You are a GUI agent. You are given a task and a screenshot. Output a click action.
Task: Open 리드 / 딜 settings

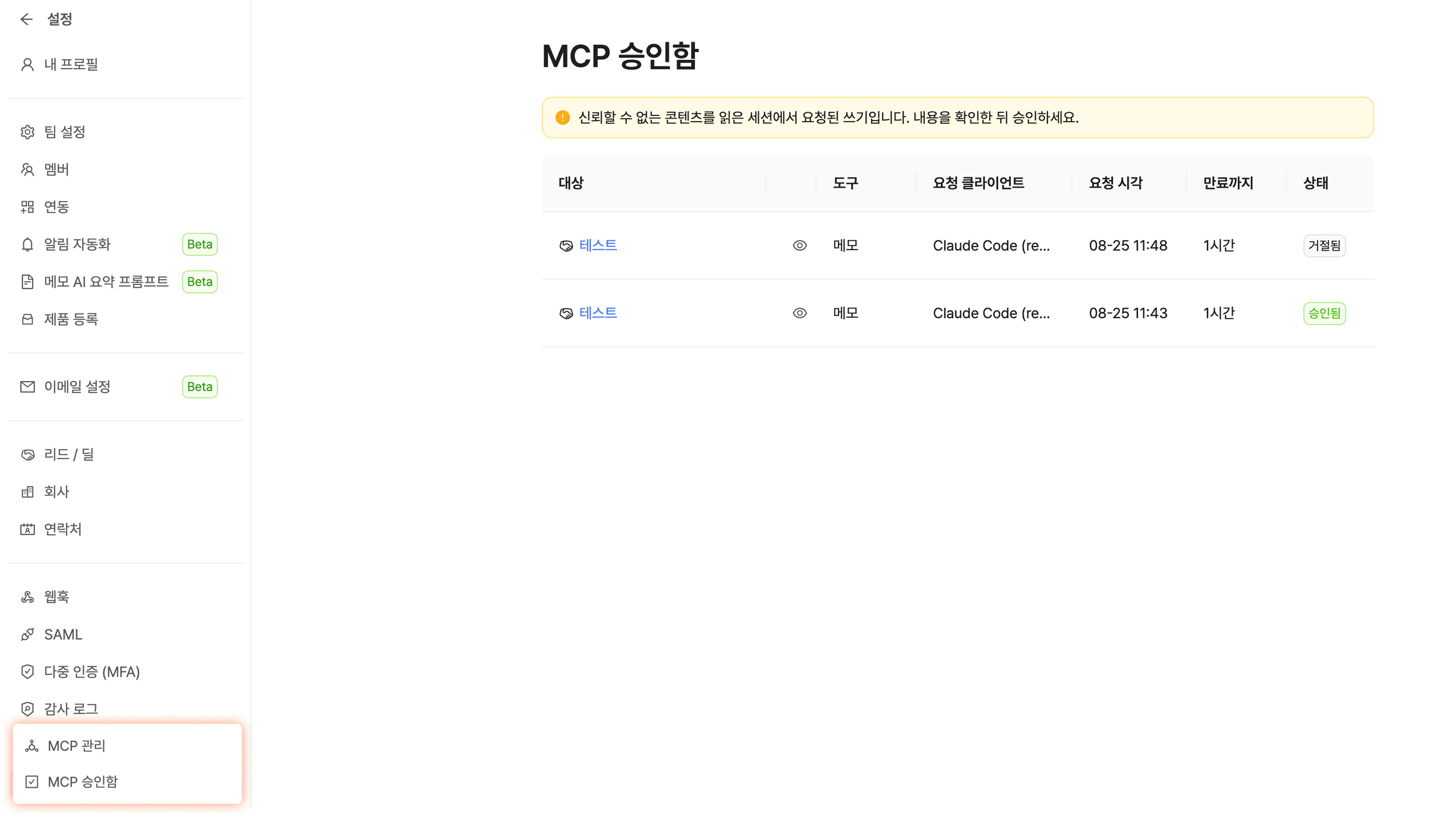[x=126, y=454]
